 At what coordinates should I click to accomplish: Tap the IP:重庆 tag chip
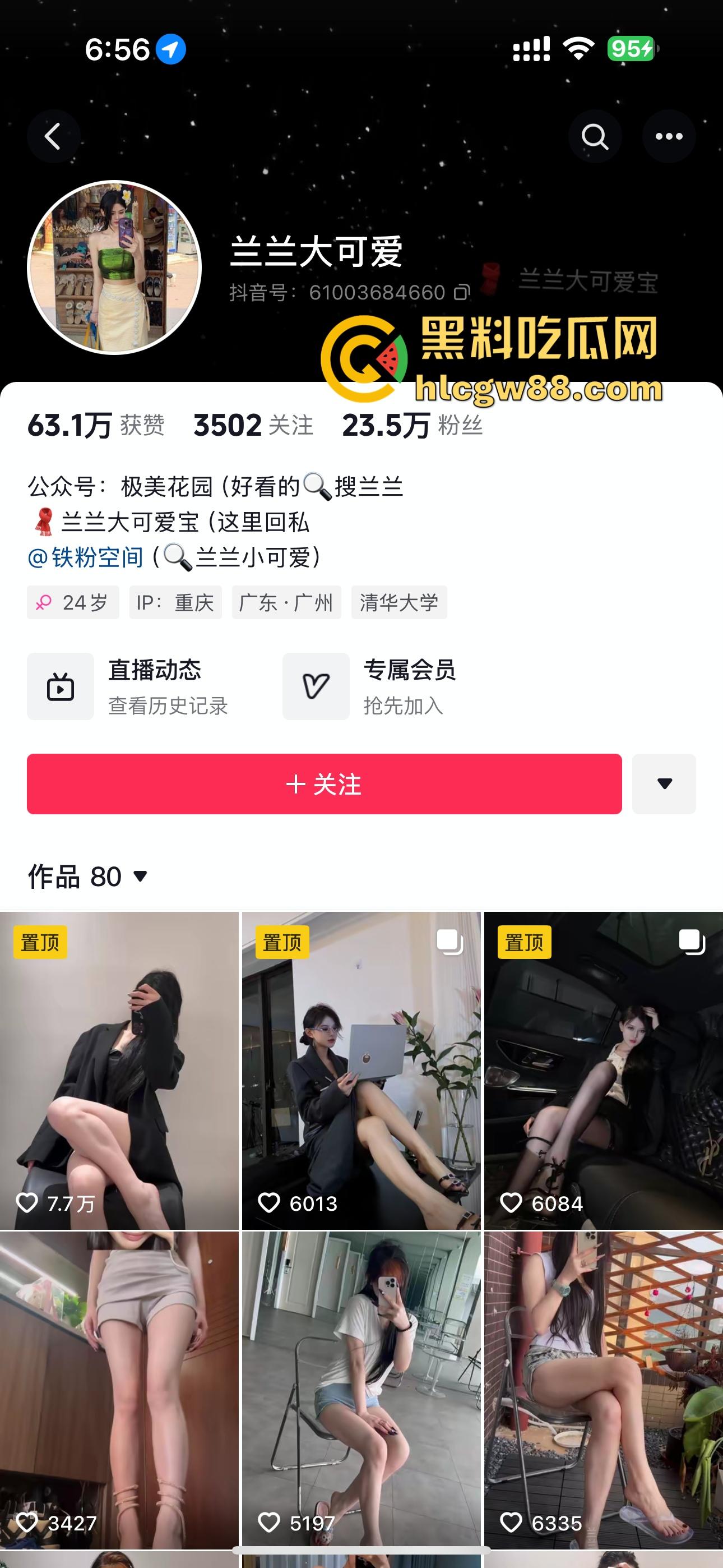point(176,602)
